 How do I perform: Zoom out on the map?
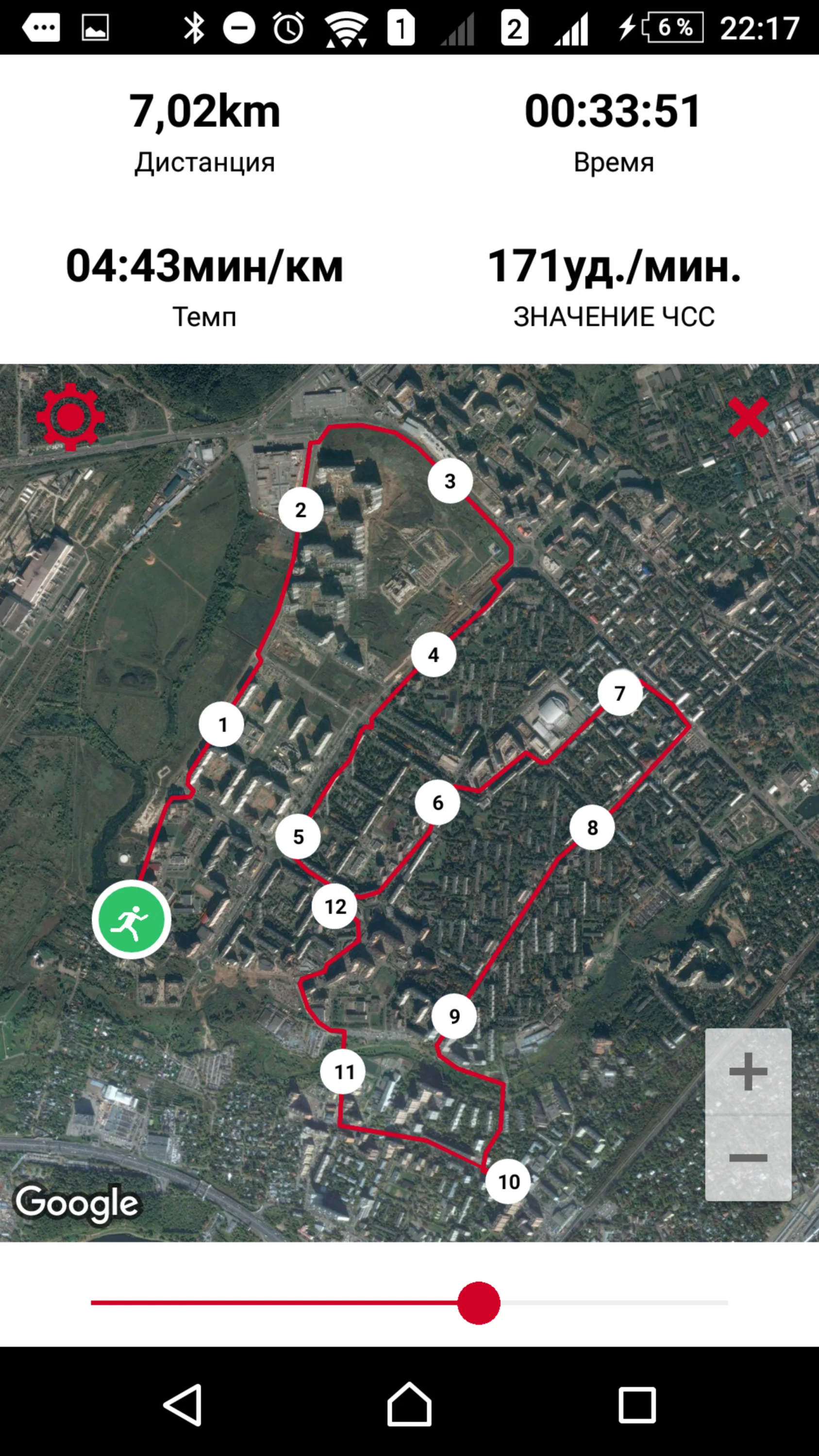tap(748, 1158)
